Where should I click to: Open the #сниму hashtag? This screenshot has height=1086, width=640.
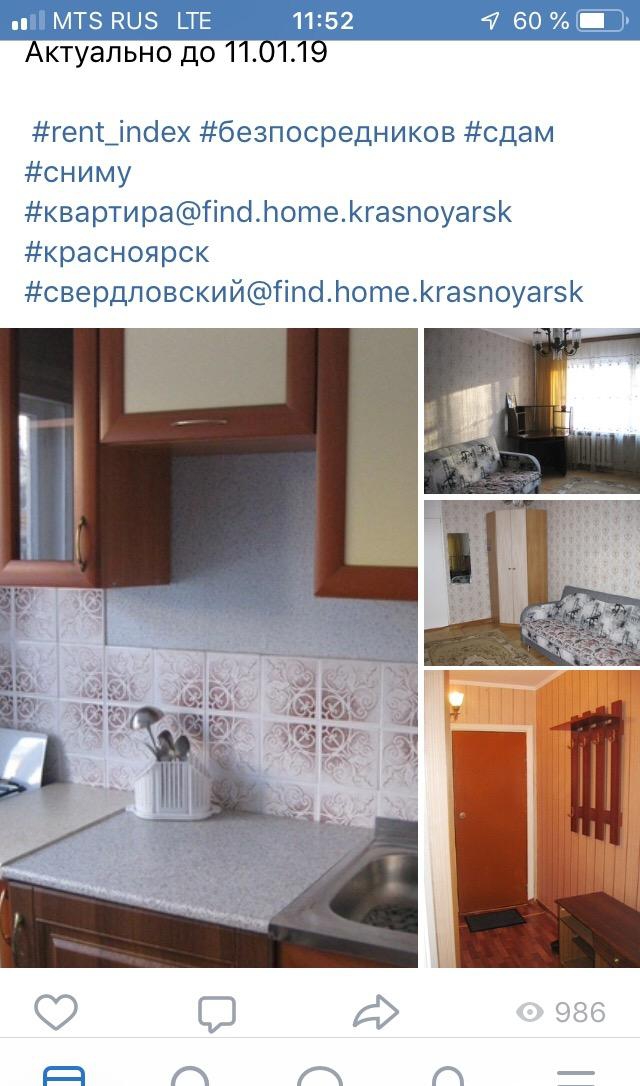pyautogui.click(x=78, y=172)
